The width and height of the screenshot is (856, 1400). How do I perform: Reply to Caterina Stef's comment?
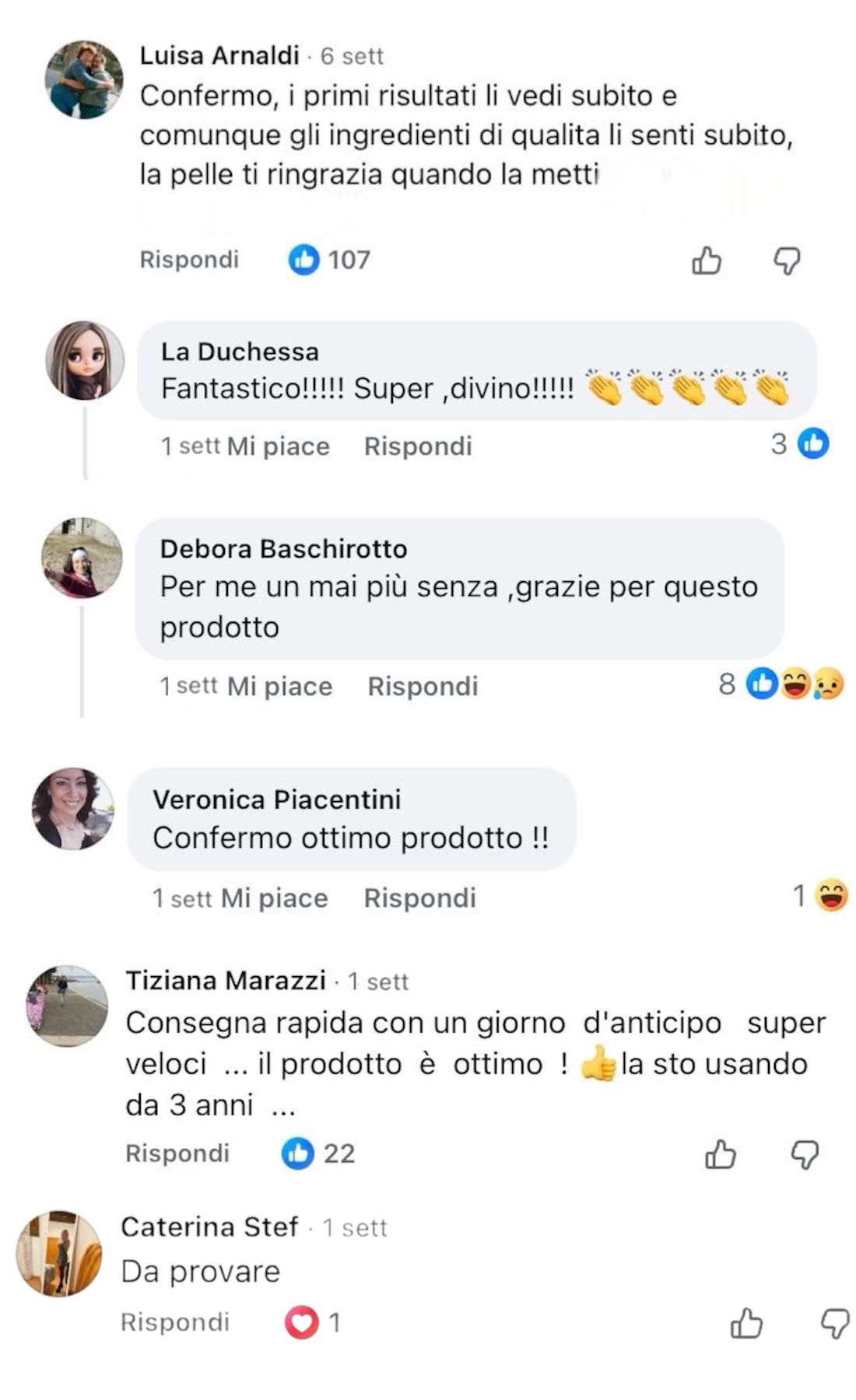tap(175, 1322)
